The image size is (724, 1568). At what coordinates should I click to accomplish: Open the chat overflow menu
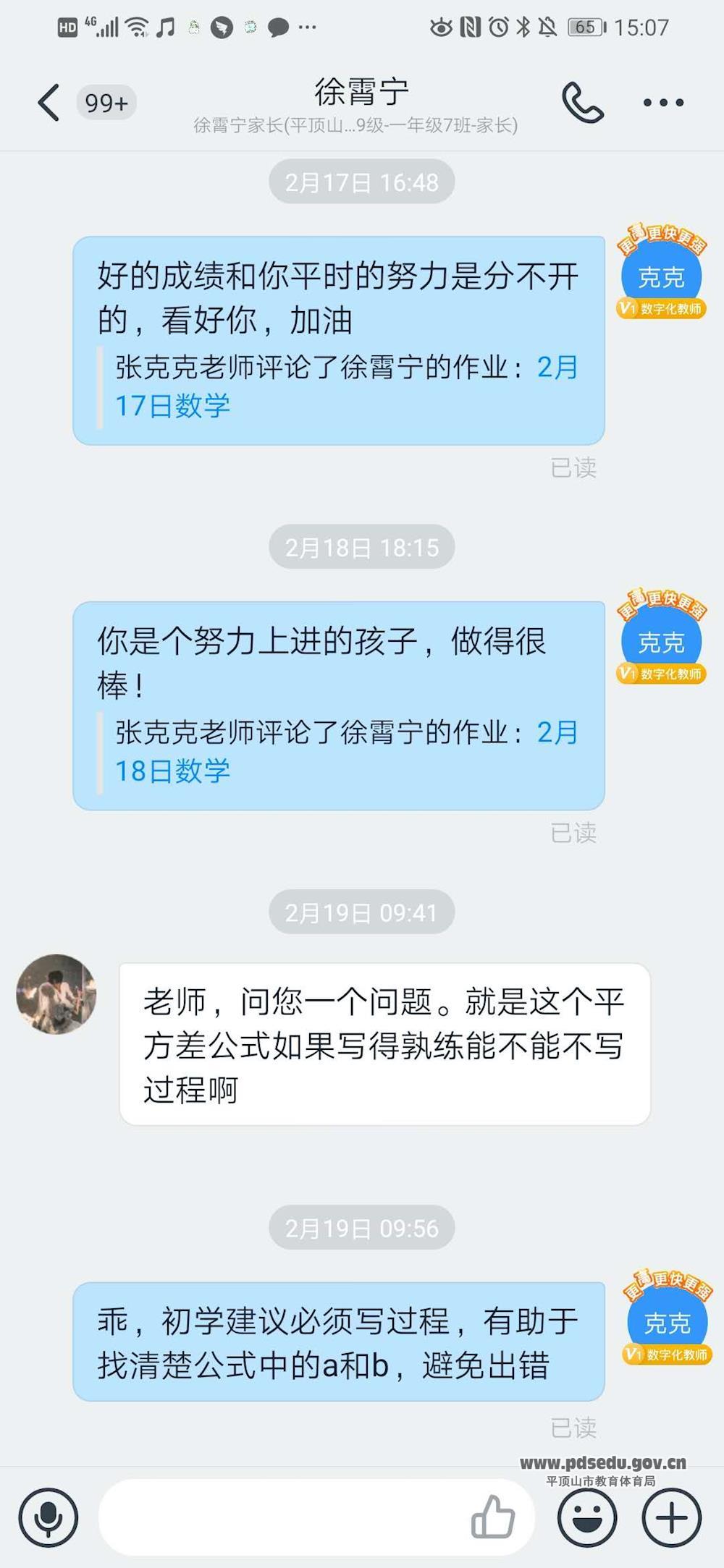pos(663,103)
